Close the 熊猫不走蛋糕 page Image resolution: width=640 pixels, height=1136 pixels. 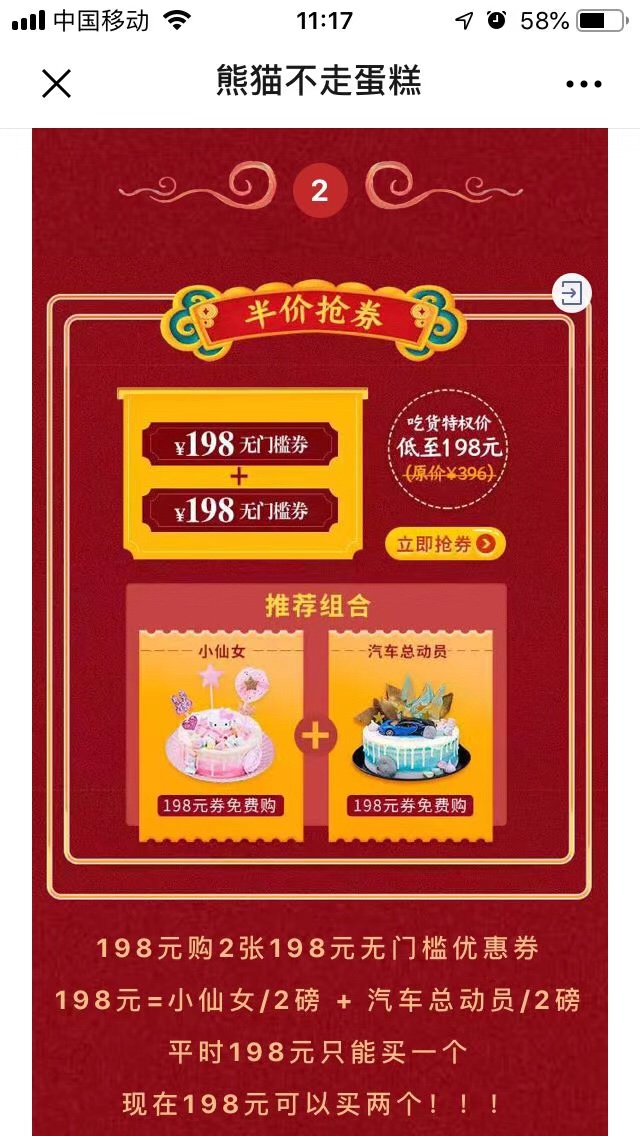(x=57, y=84)
